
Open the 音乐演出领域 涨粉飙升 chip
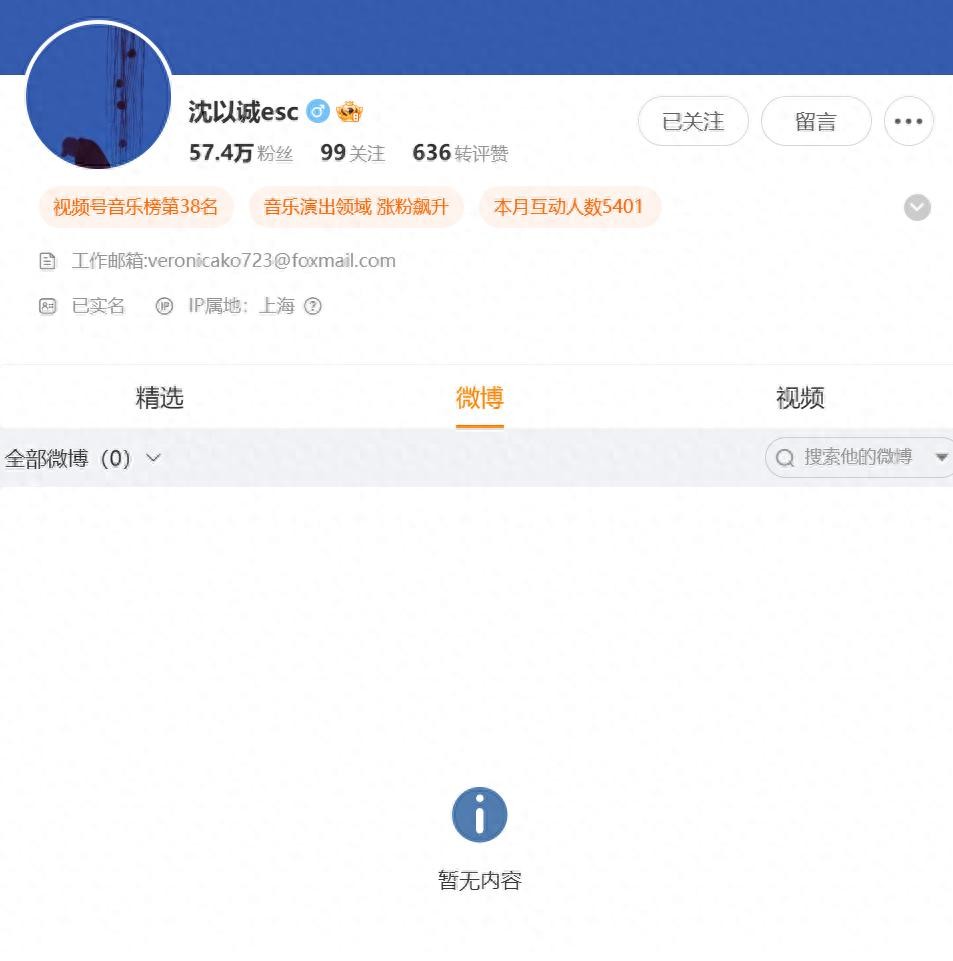[x=356, y=207]
